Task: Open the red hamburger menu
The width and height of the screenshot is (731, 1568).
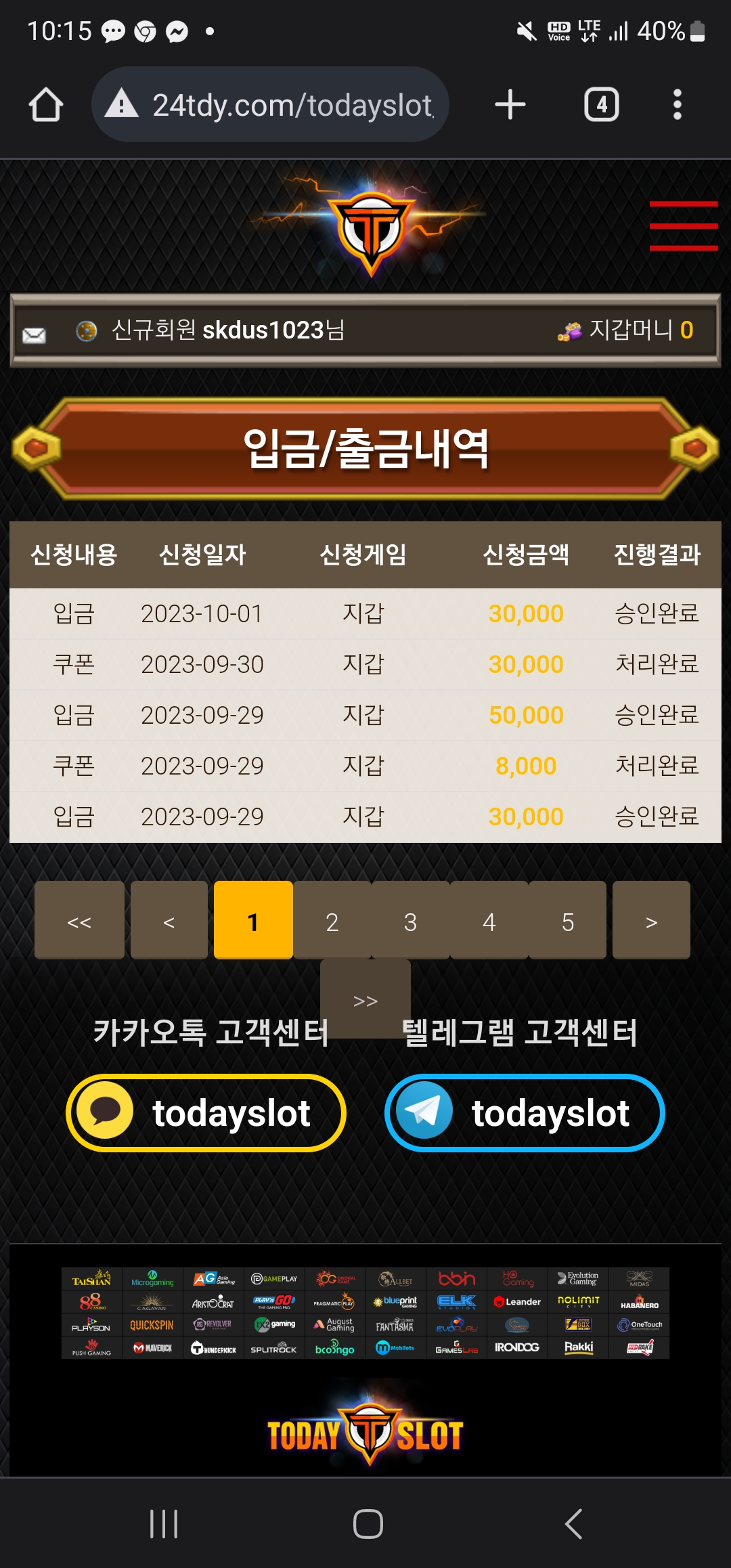Action: [683, 226]
